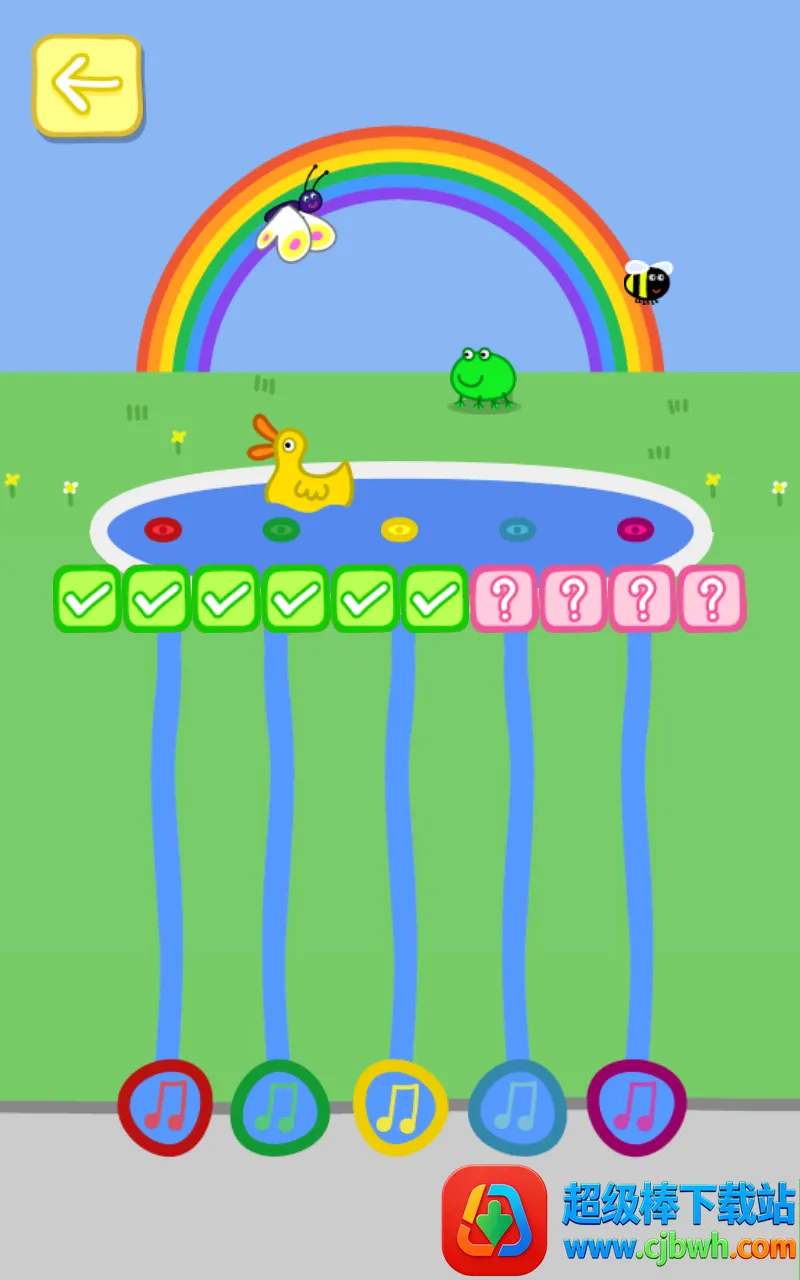Play the green music note button
800x1280 pixels.
(x=280, y=1109)
